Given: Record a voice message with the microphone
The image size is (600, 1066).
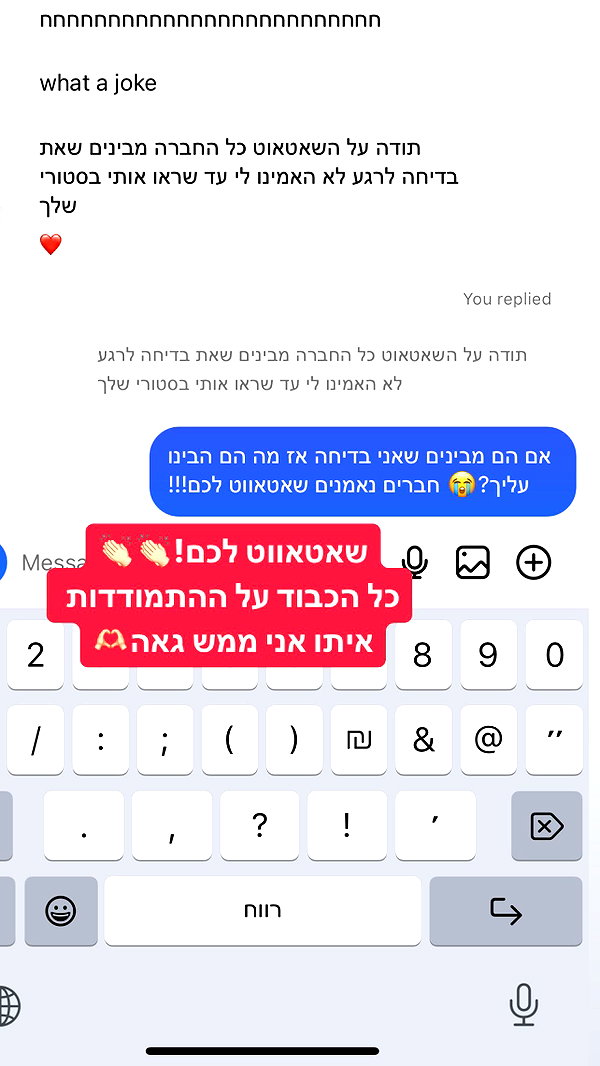Looking at the screenshot, I should pos(414,562).
